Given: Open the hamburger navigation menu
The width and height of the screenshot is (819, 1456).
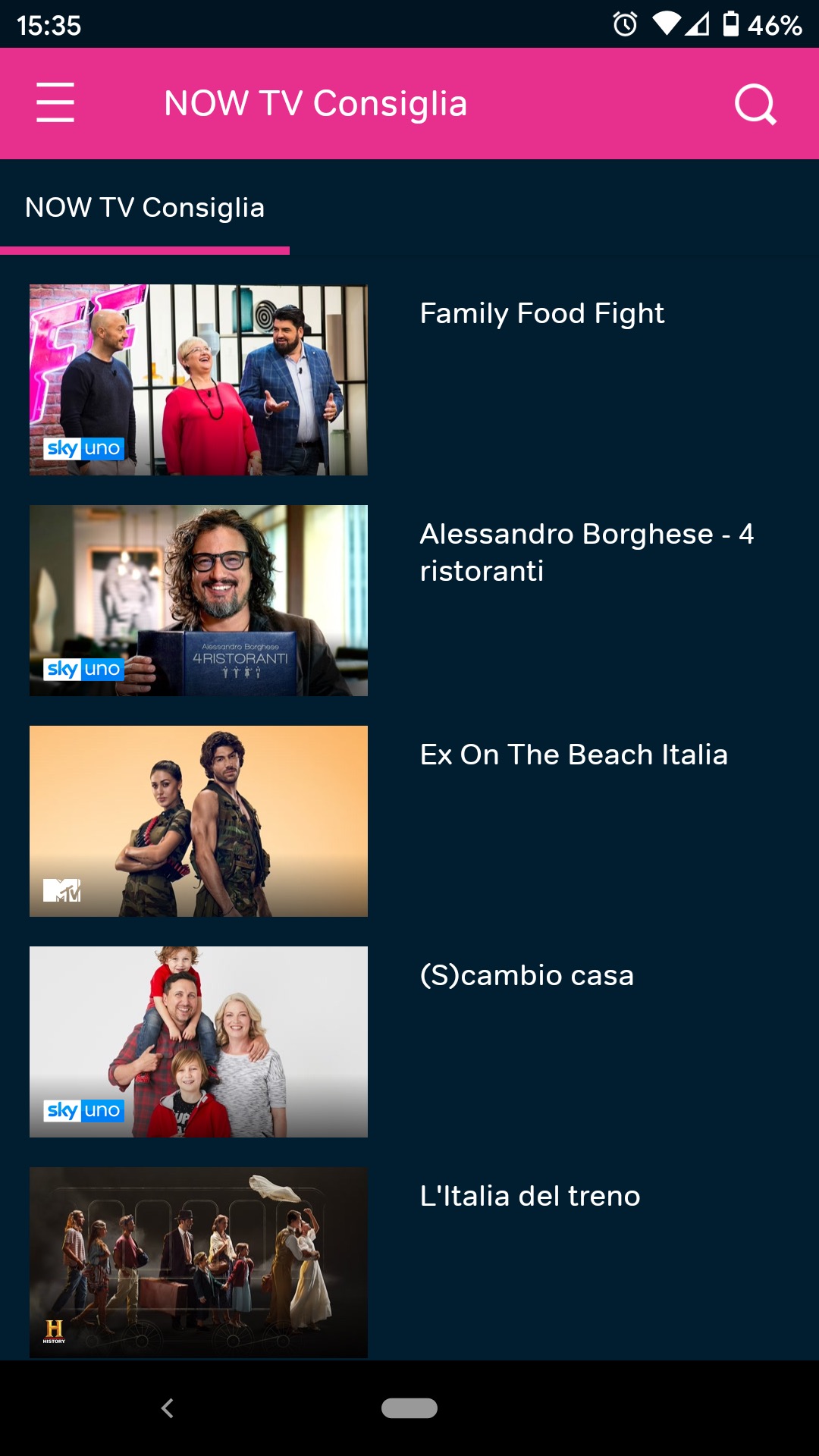Looking at the screenshot, I should click(x=55, y=103).
